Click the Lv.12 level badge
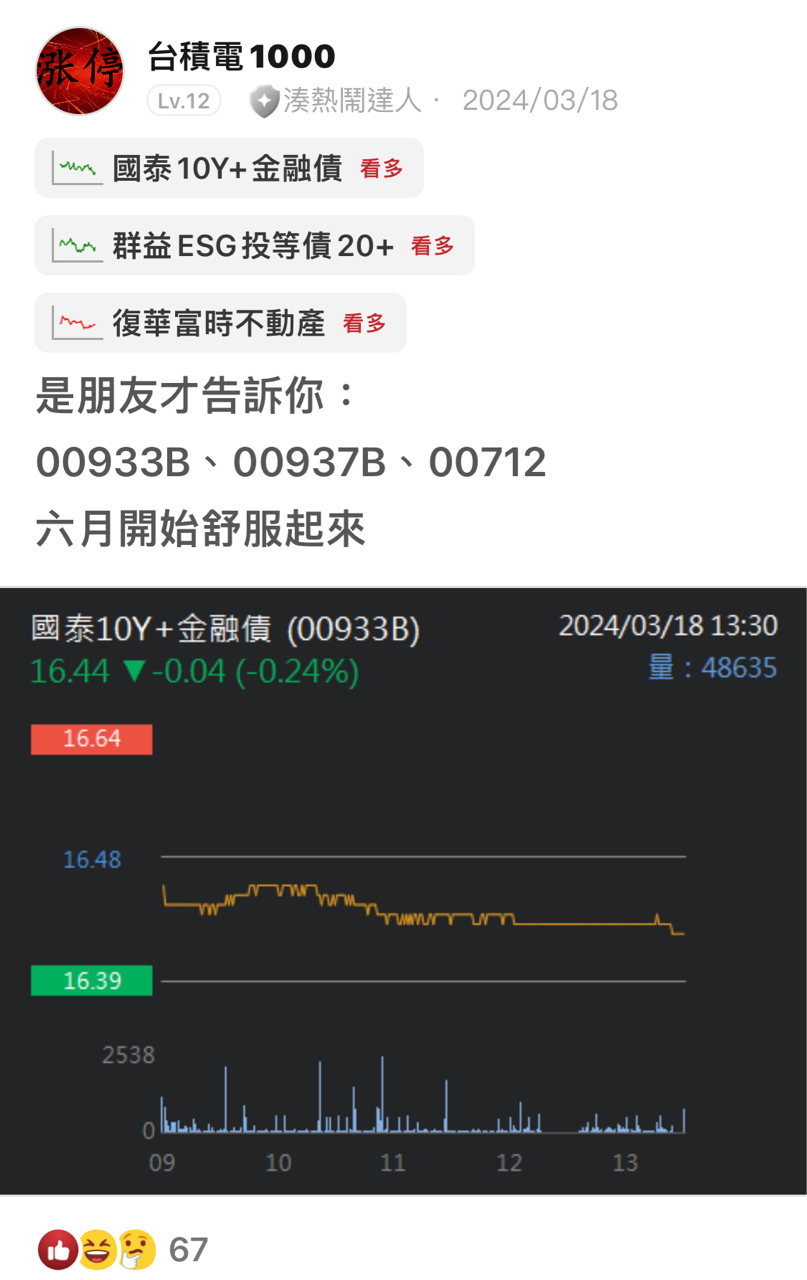Viewport: 807px width, 1280px height. [x=184, y=101]
